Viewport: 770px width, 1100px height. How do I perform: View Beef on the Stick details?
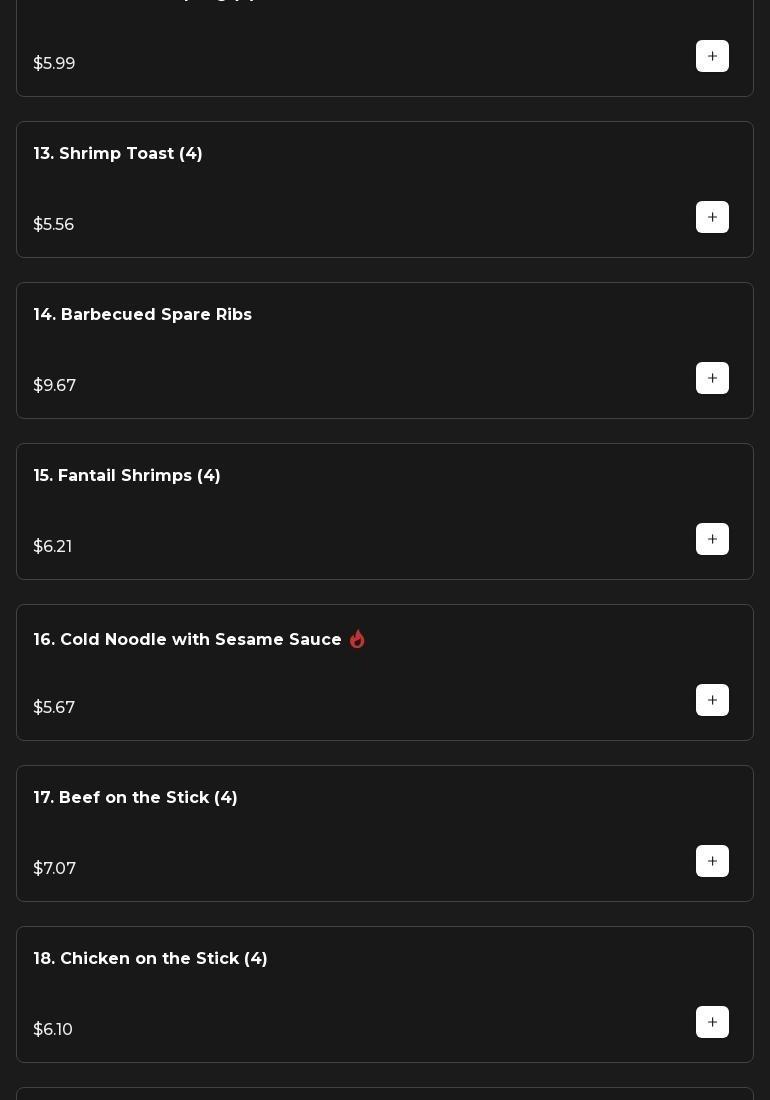point(135,798)
